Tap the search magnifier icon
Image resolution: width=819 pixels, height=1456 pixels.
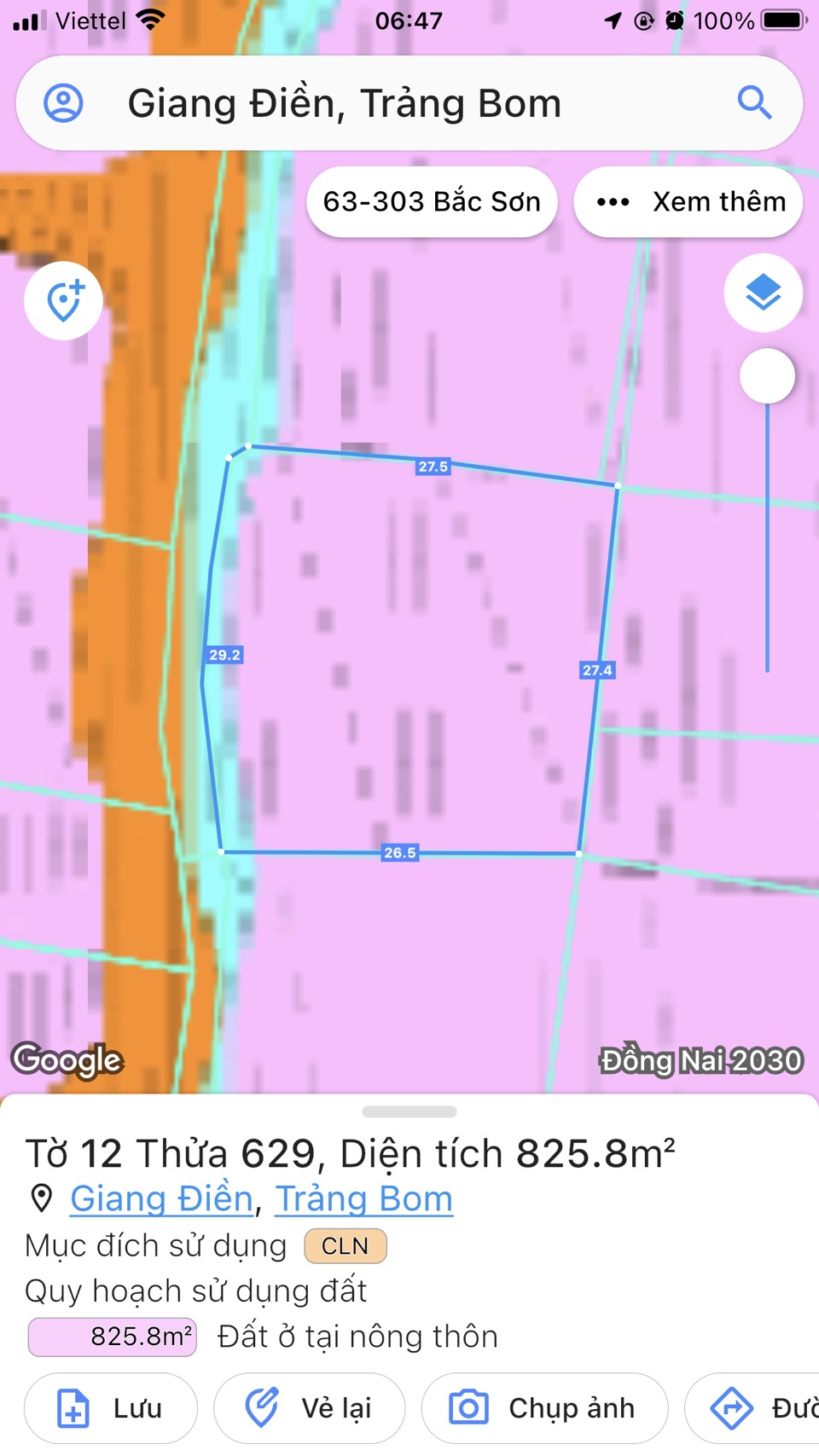[754, 103]
